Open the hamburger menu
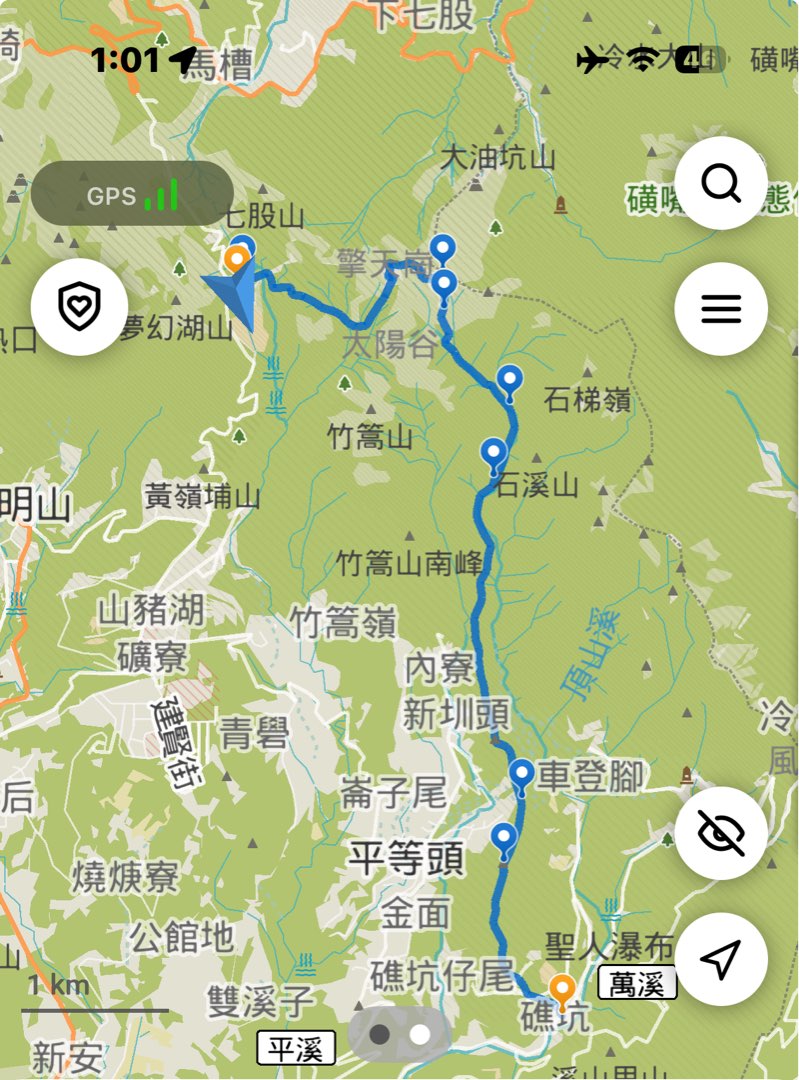Viewport: 799px width, 1080px height. pos(720,309)
